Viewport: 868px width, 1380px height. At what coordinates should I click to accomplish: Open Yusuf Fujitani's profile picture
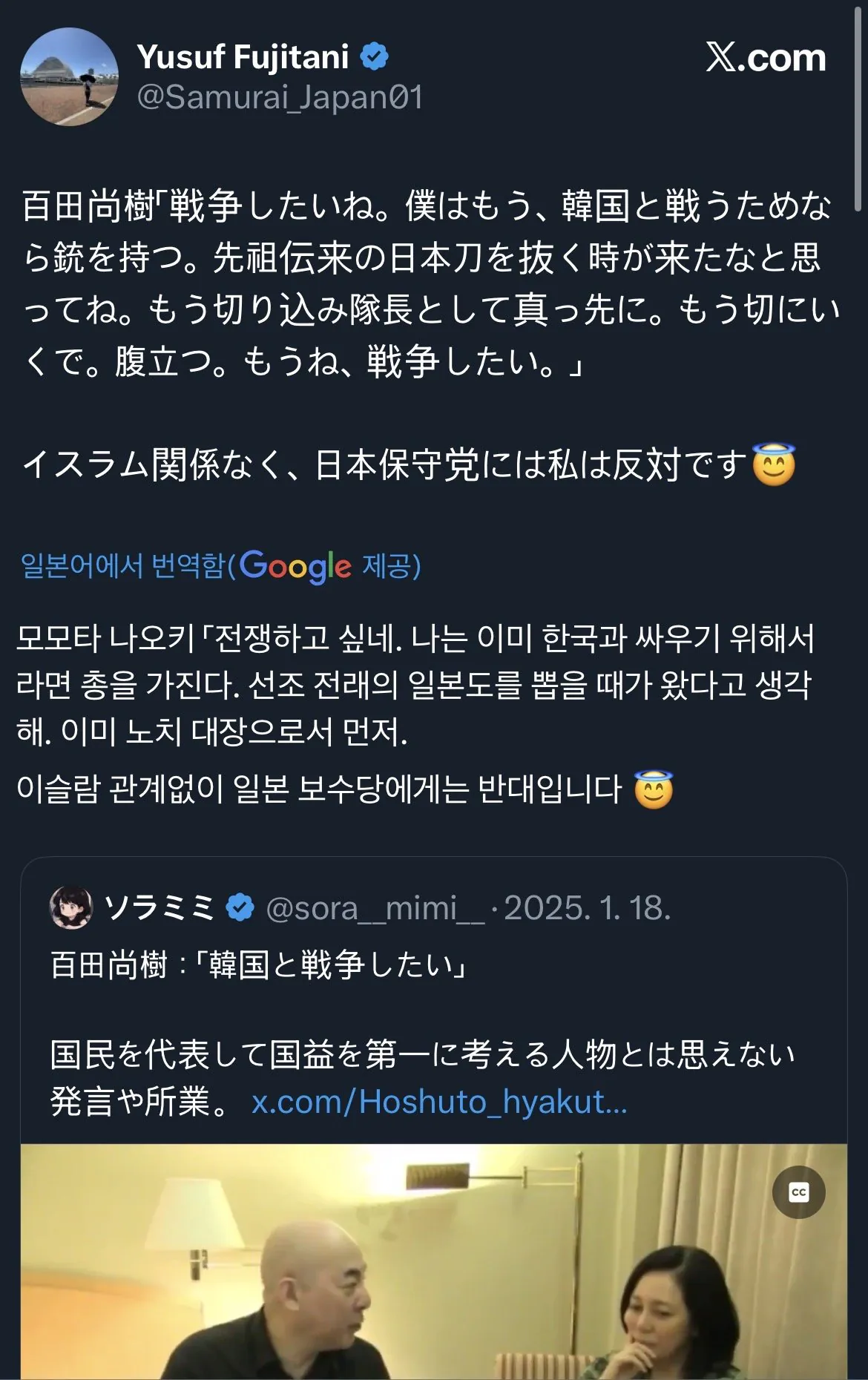pos(69,77)
